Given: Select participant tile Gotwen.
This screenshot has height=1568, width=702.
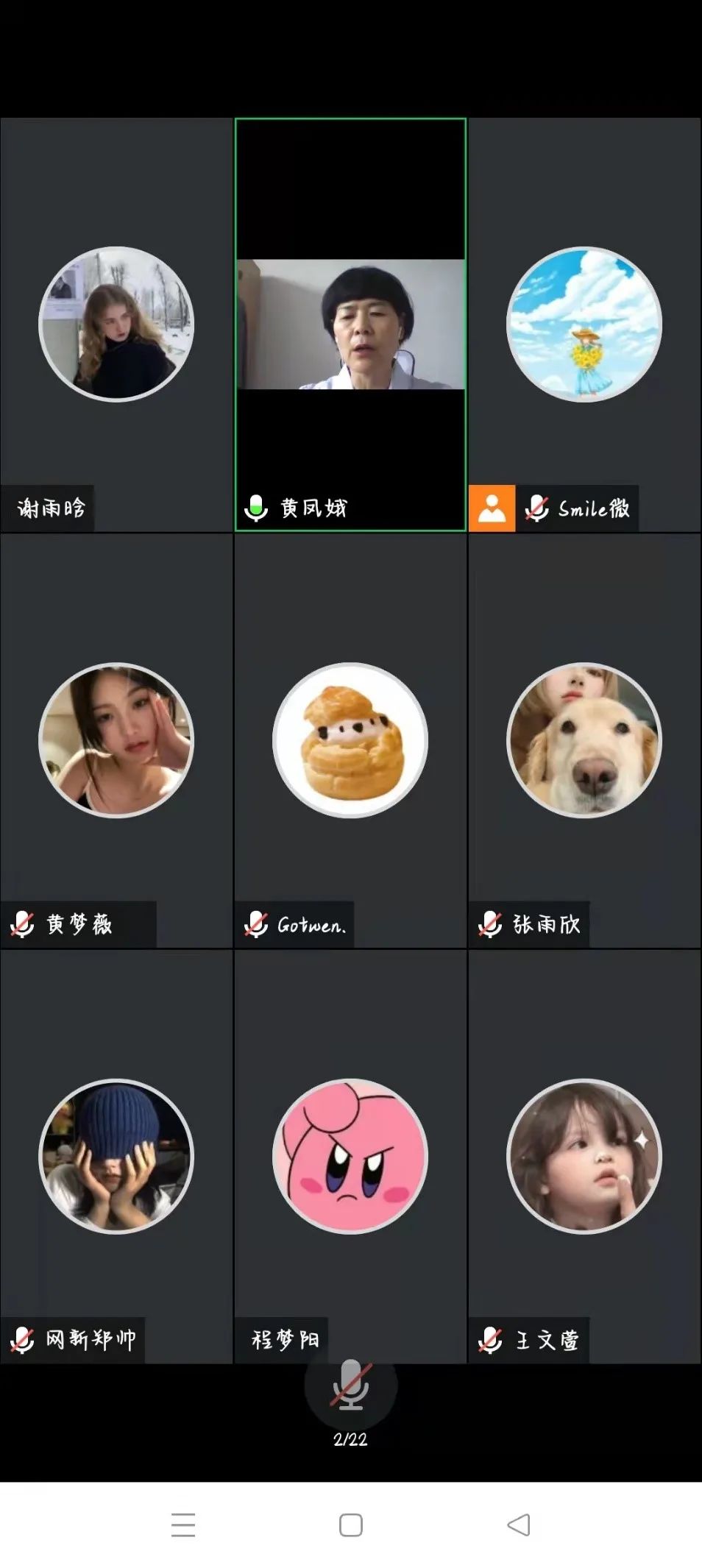Looking at the screenshot, I should (350, 740).
